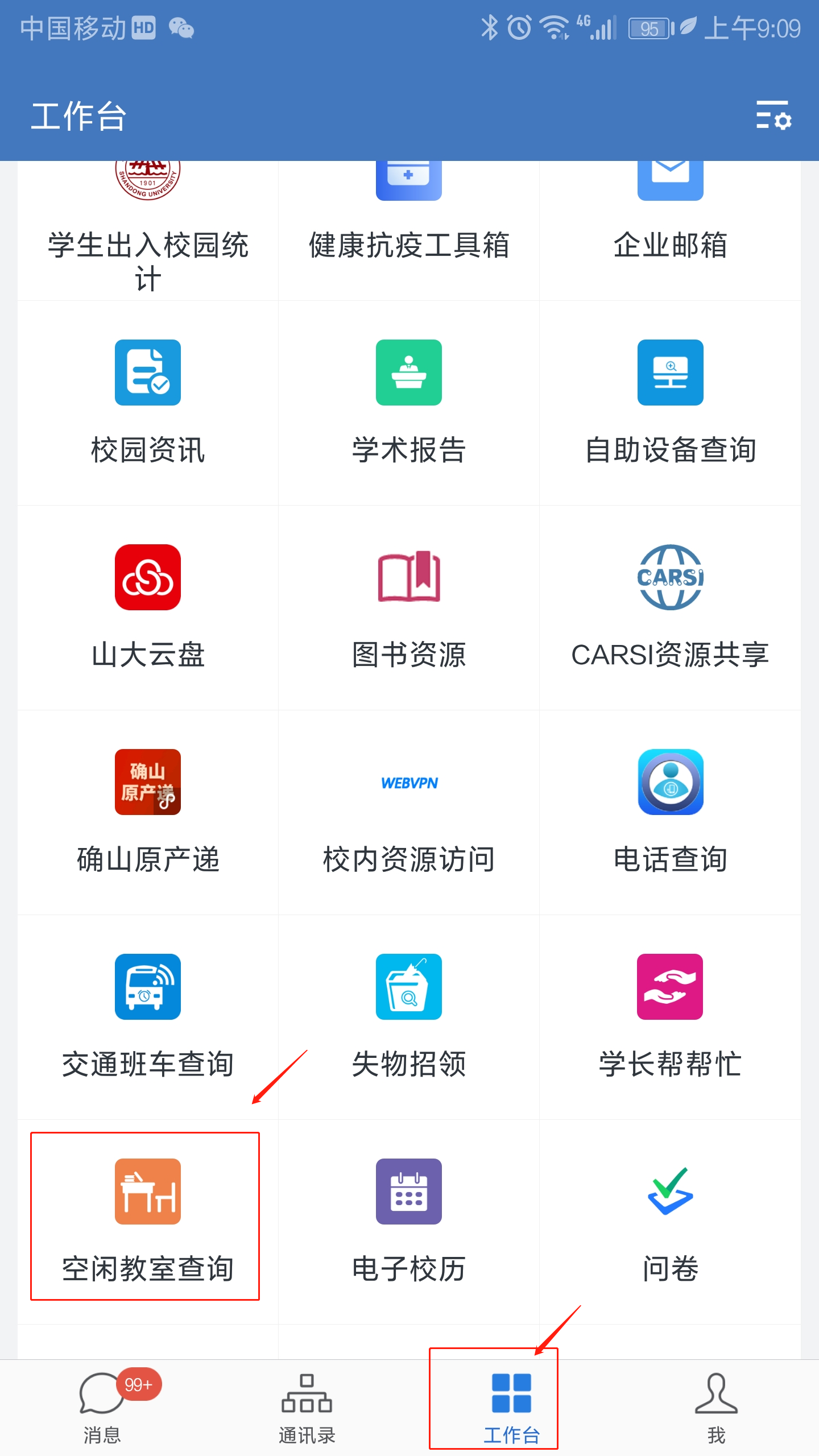Open the workbench settings icon
This screenshot has width=819, height=1456.
pos(773,115)
